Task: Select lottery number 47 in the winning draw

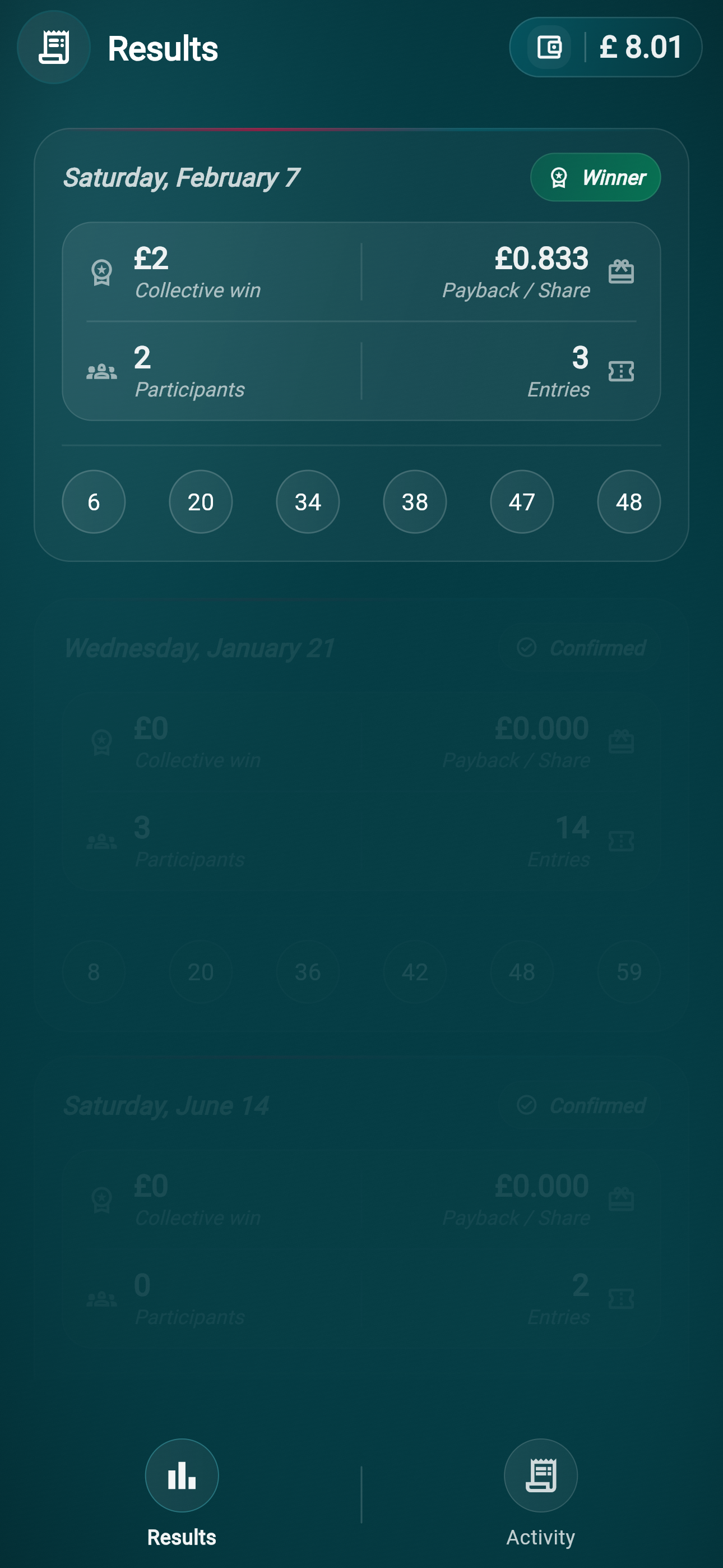Action: pos(522,501)
